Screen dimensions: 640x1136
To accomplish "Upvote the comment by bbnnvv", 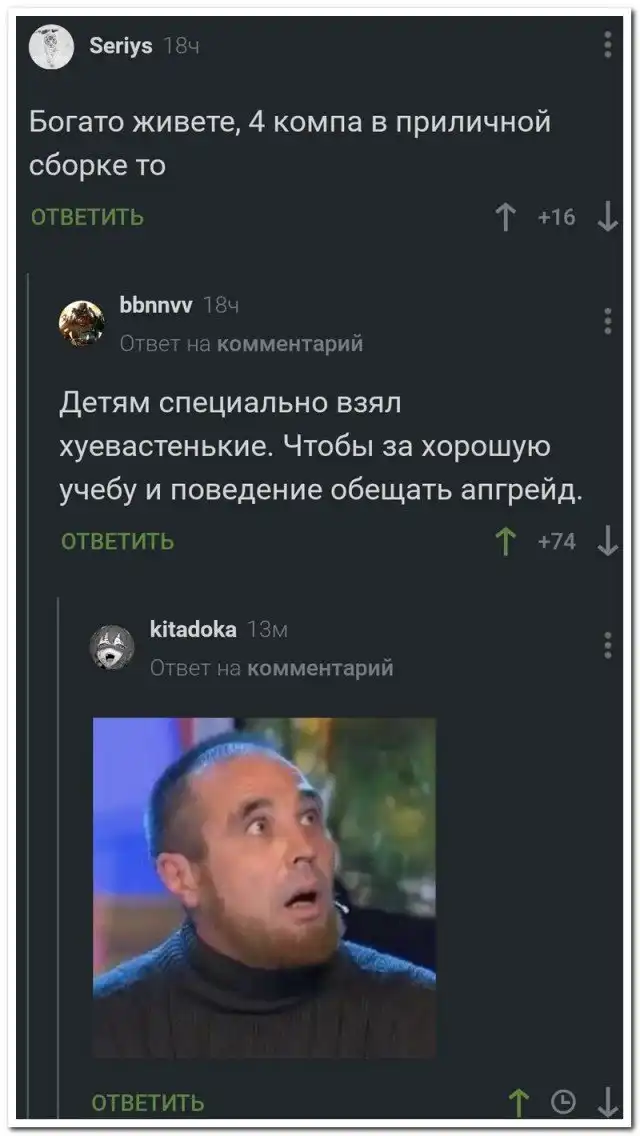I will (x=507, y=542).
